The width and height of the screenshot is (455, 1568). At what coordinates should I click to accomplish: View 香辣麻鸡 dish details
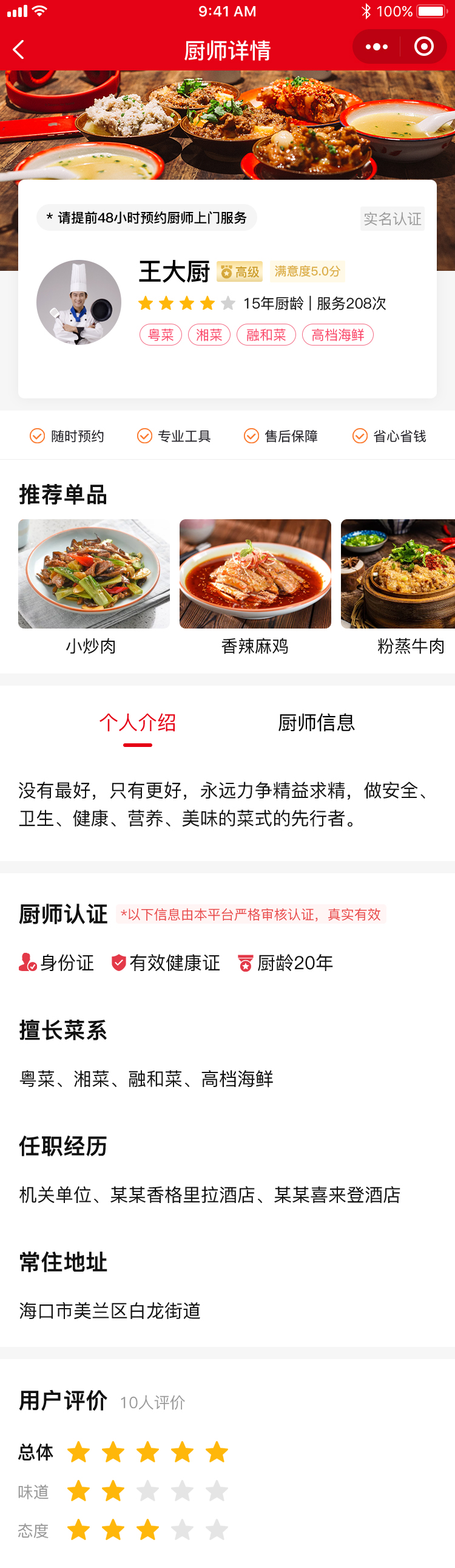[255, 574]
